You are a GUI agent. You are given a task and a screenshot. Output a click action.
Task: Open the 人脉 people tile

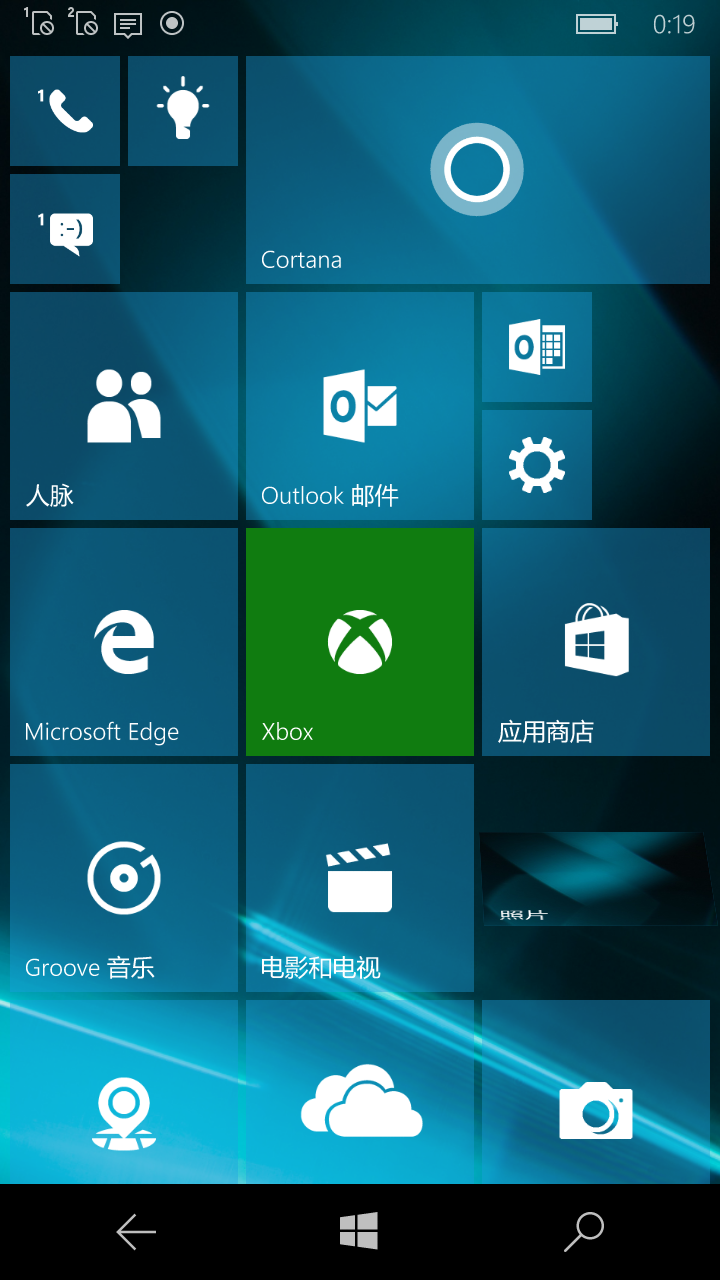point(124,406)
